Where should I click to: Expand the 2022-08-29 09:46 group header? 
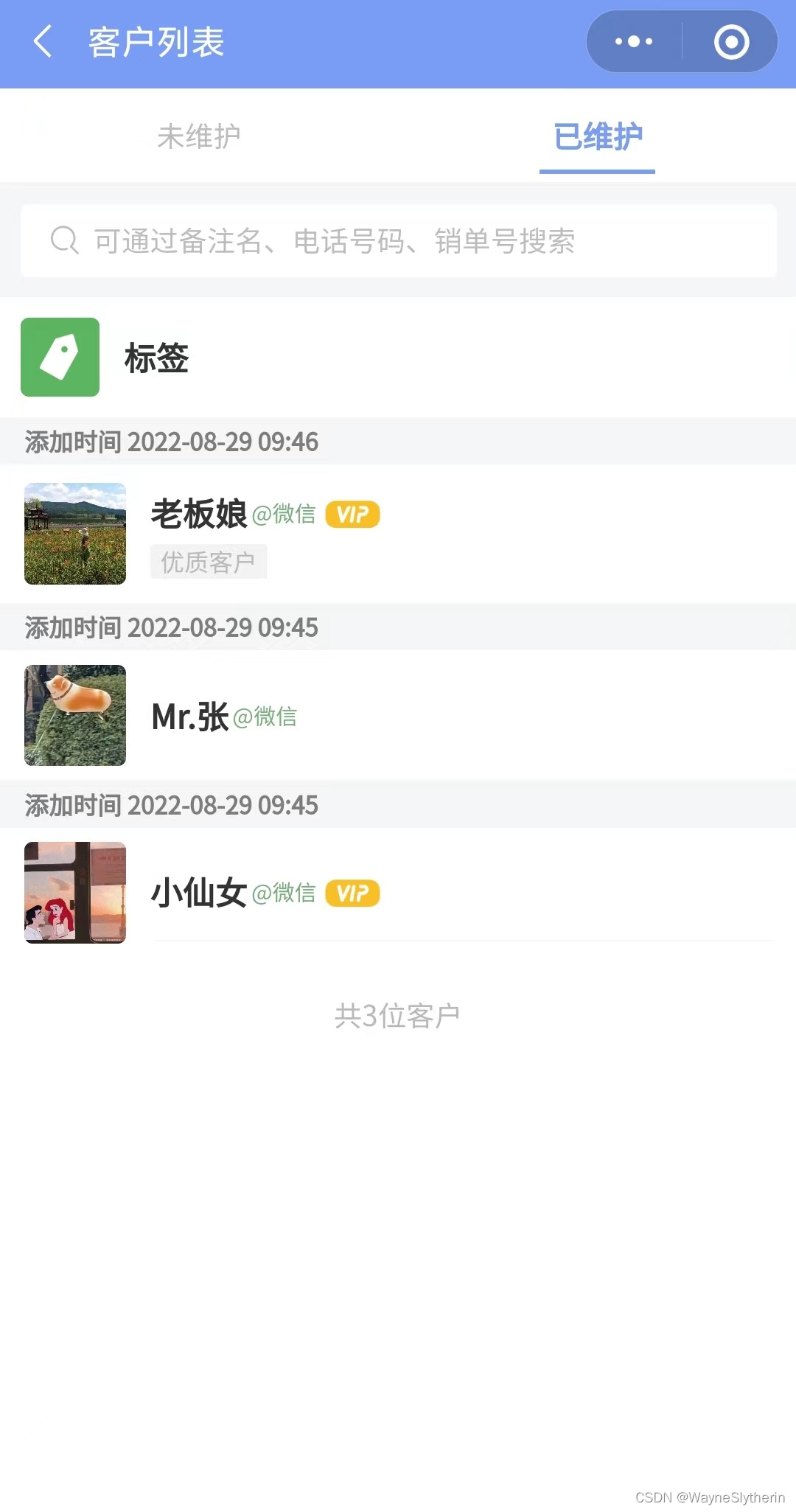(x=170, y=442)
